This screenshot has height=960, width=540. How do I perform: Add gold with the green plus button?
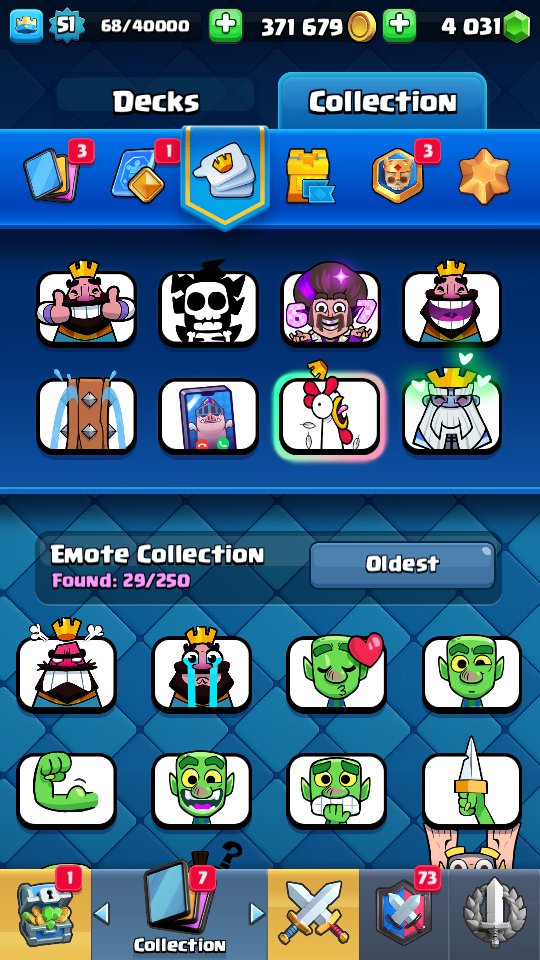point(225,26)
